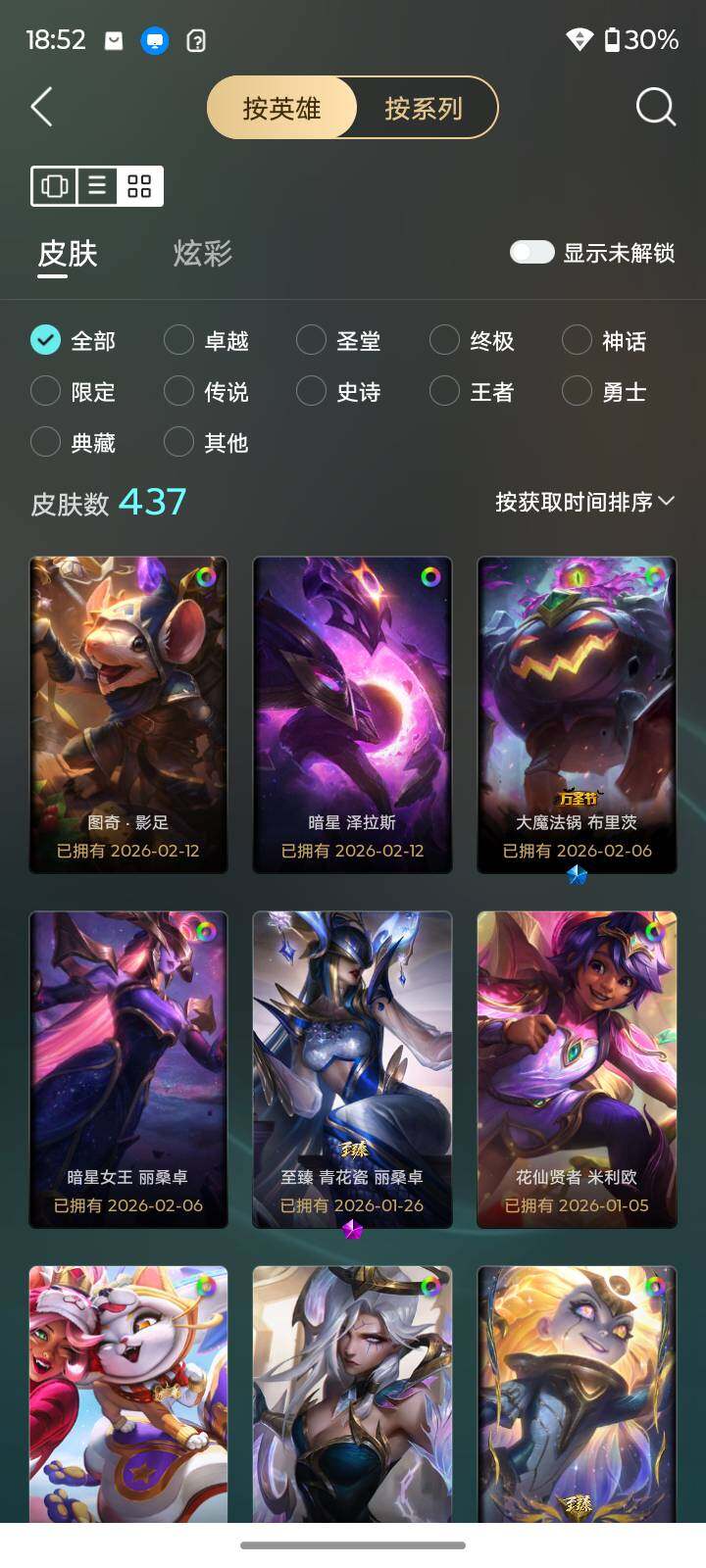Screen dimensions: 706x1568
Task: Toggle the 显示未解锁 switch
Action: click(x=532, y=253)
